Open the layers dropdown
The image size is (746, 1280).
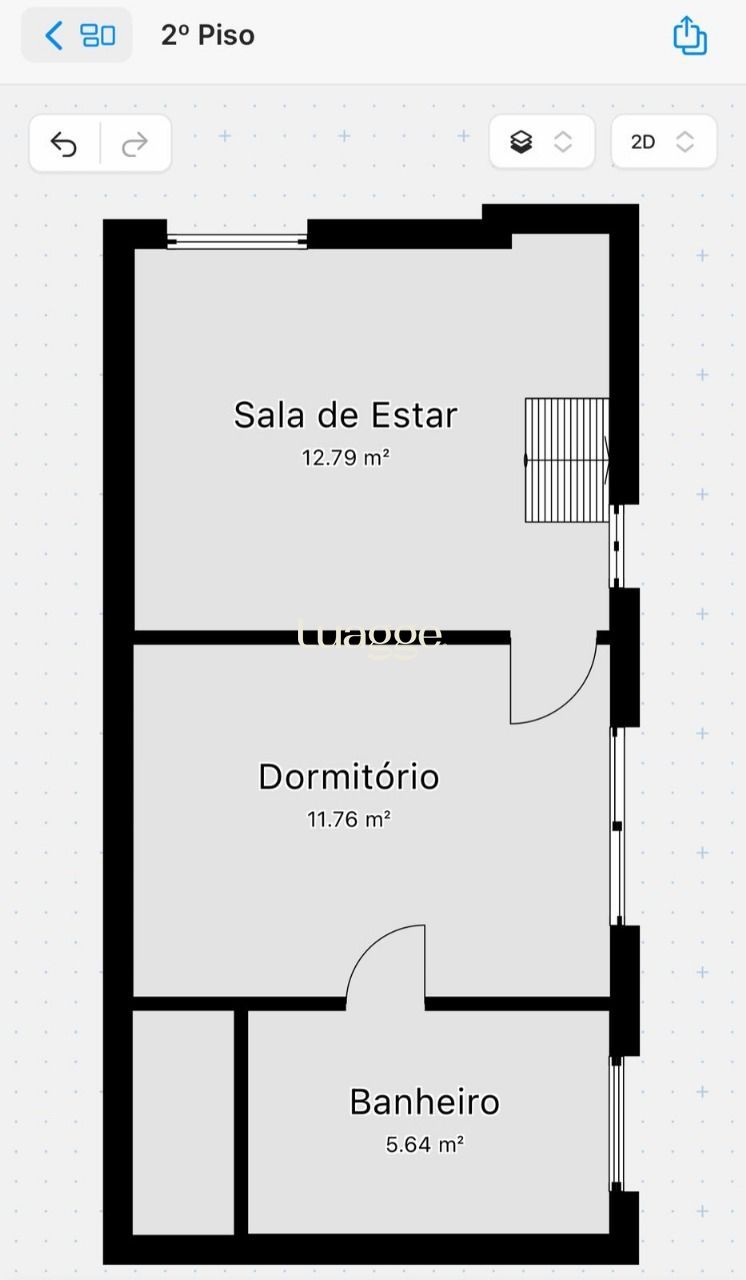(x=542, y=142)
